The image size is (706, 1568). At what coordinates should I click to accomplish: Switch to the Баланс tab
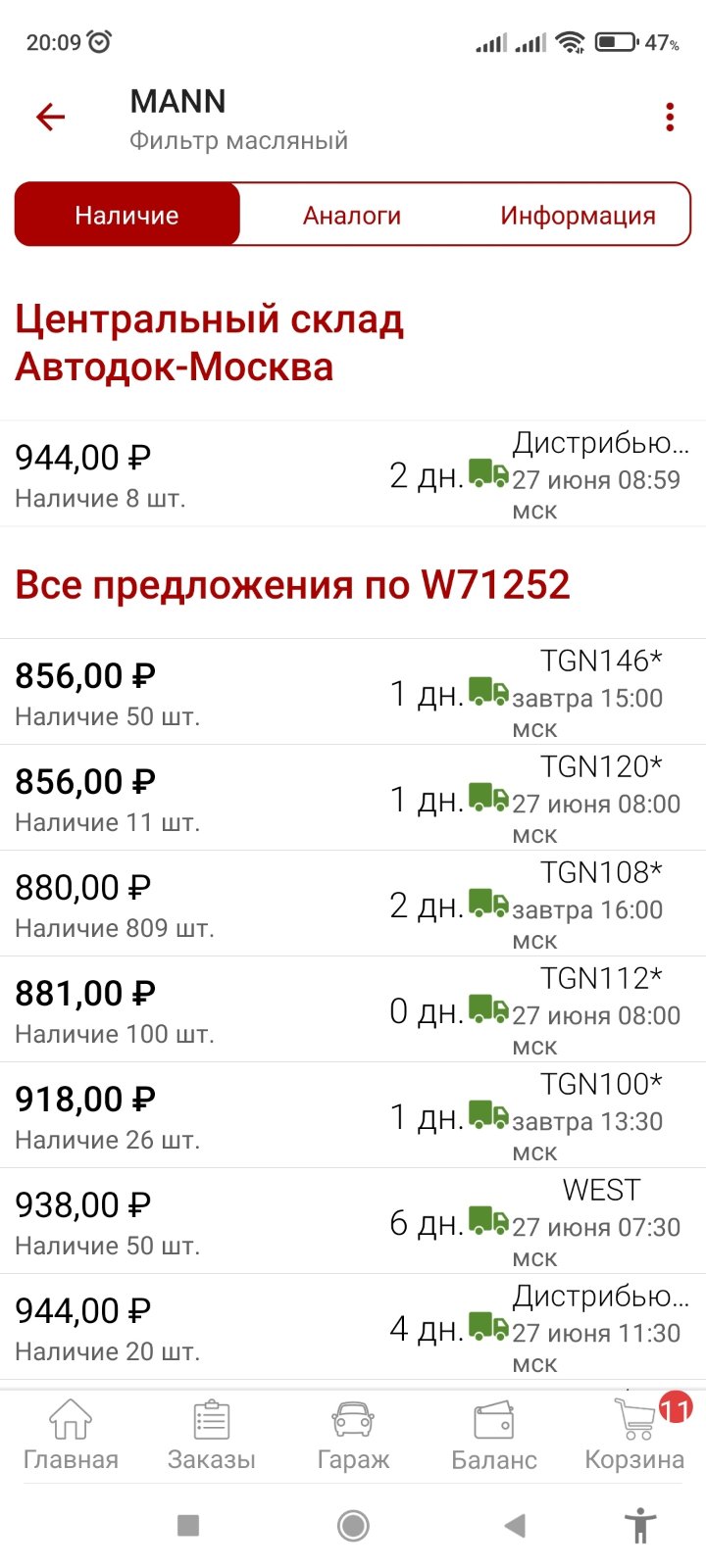(494, 1435)
